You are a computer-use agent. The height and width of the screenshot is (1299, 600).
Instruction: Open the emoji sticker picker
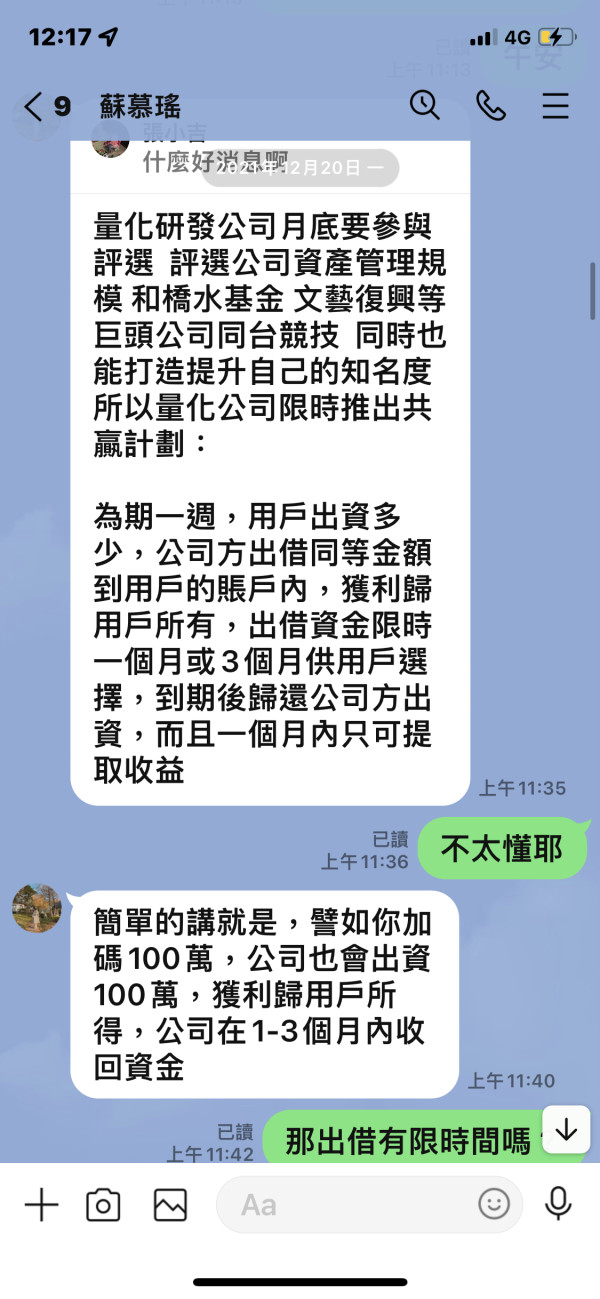(494, 1204)
